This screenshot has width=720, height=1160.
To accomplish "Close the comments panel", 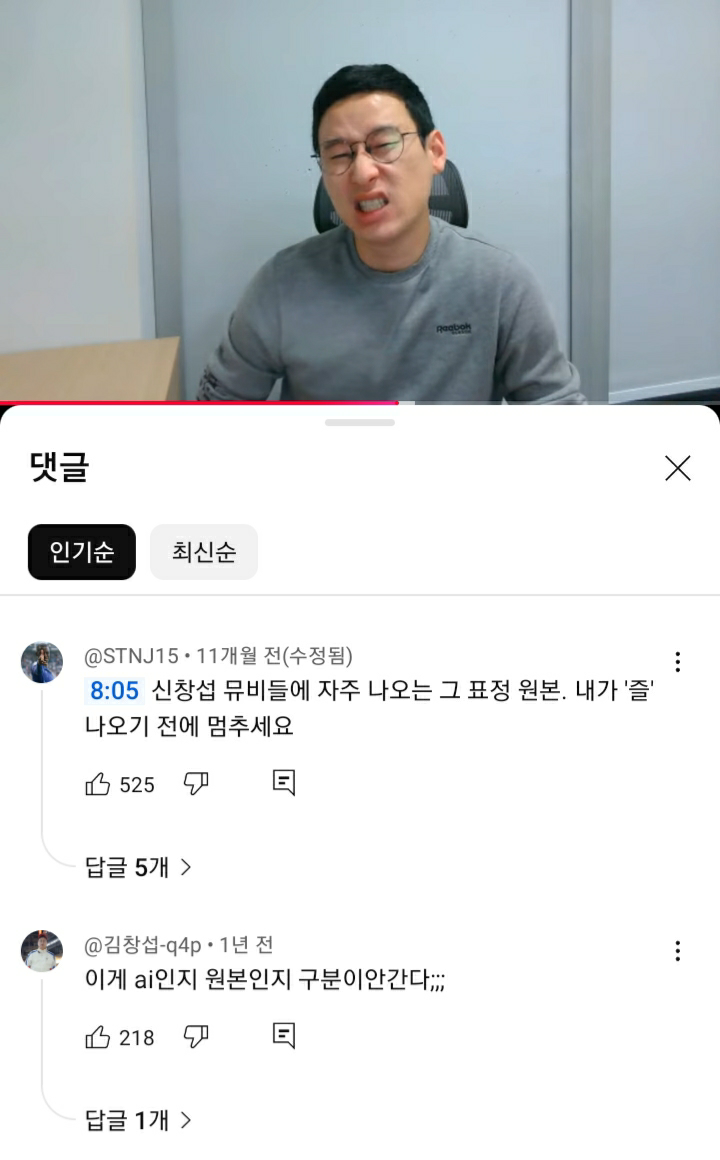I will 677,468.
